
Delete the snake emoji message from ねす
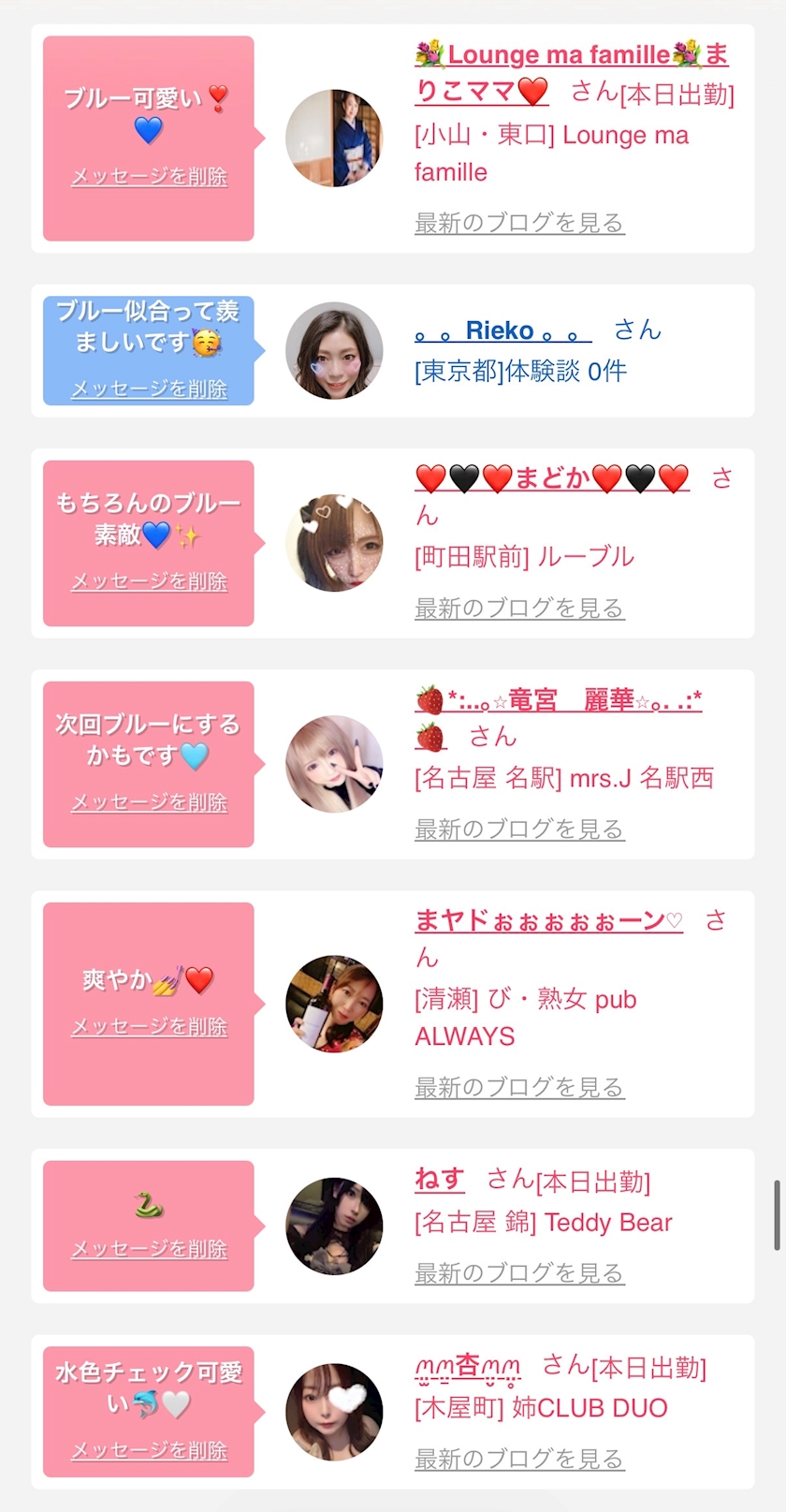click(149, 1249)
